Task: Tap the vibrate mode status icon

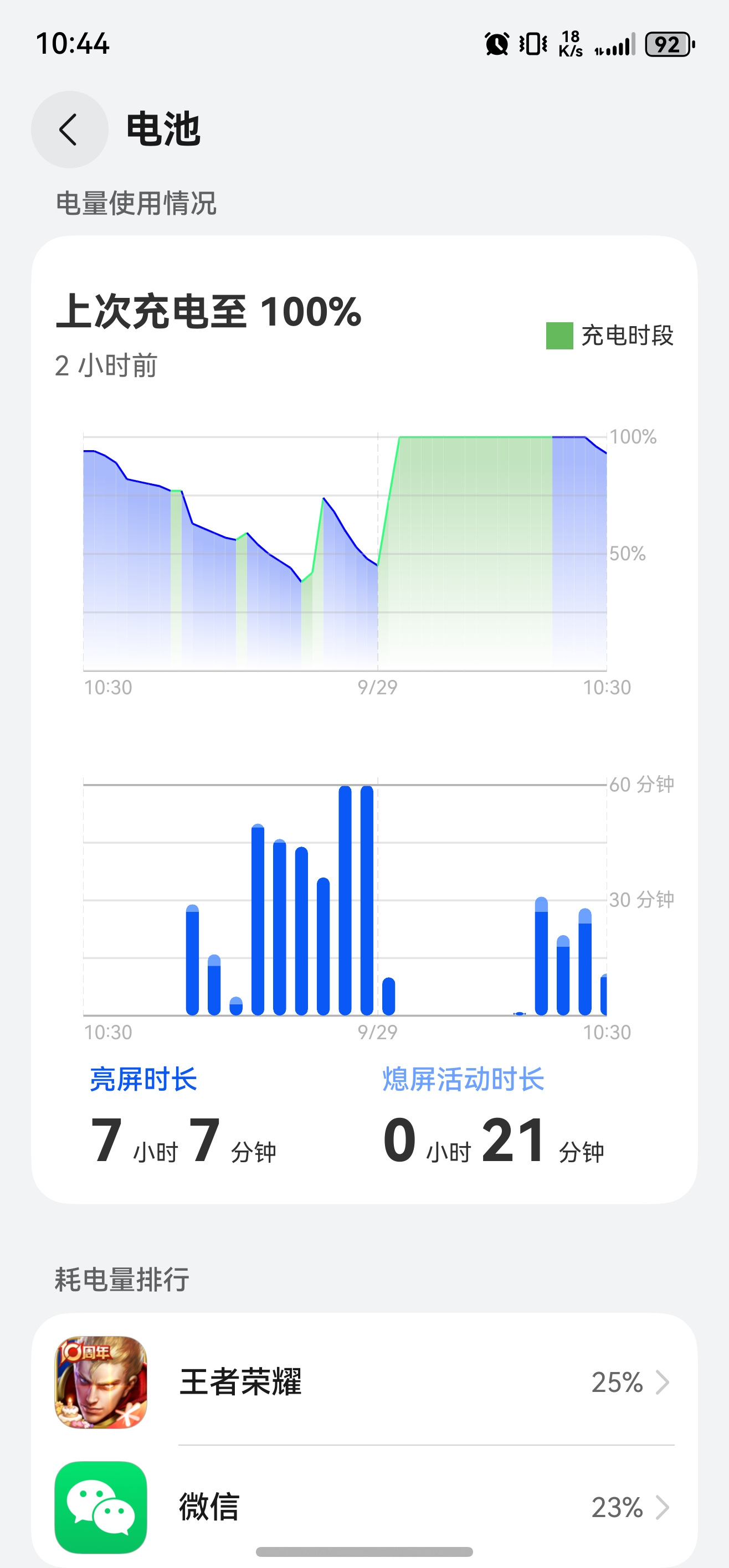Action: 531,44
